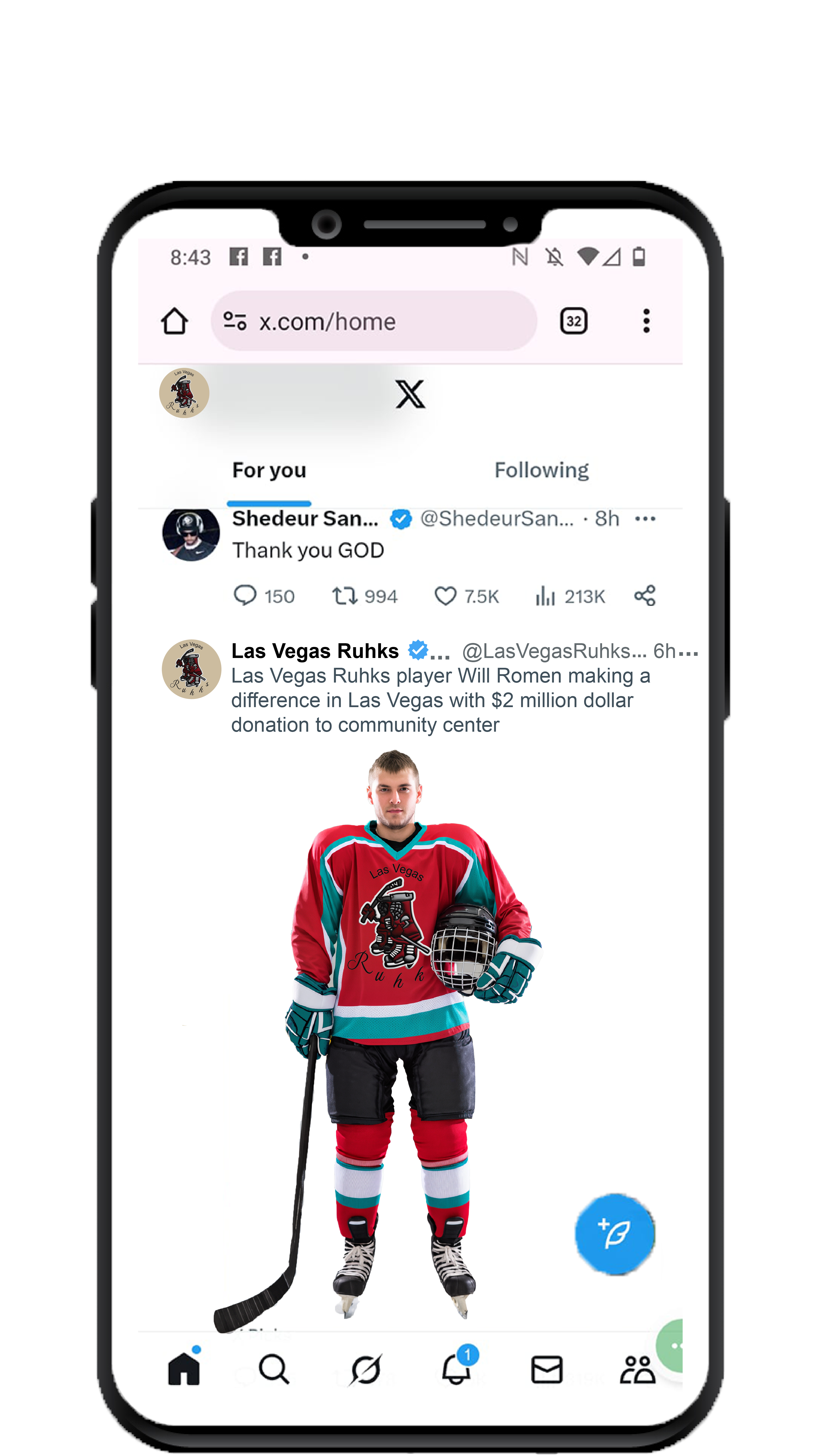Like Shedeur's Thank you GOD post
The image size is (818, 1456).
tap(445, 596)
